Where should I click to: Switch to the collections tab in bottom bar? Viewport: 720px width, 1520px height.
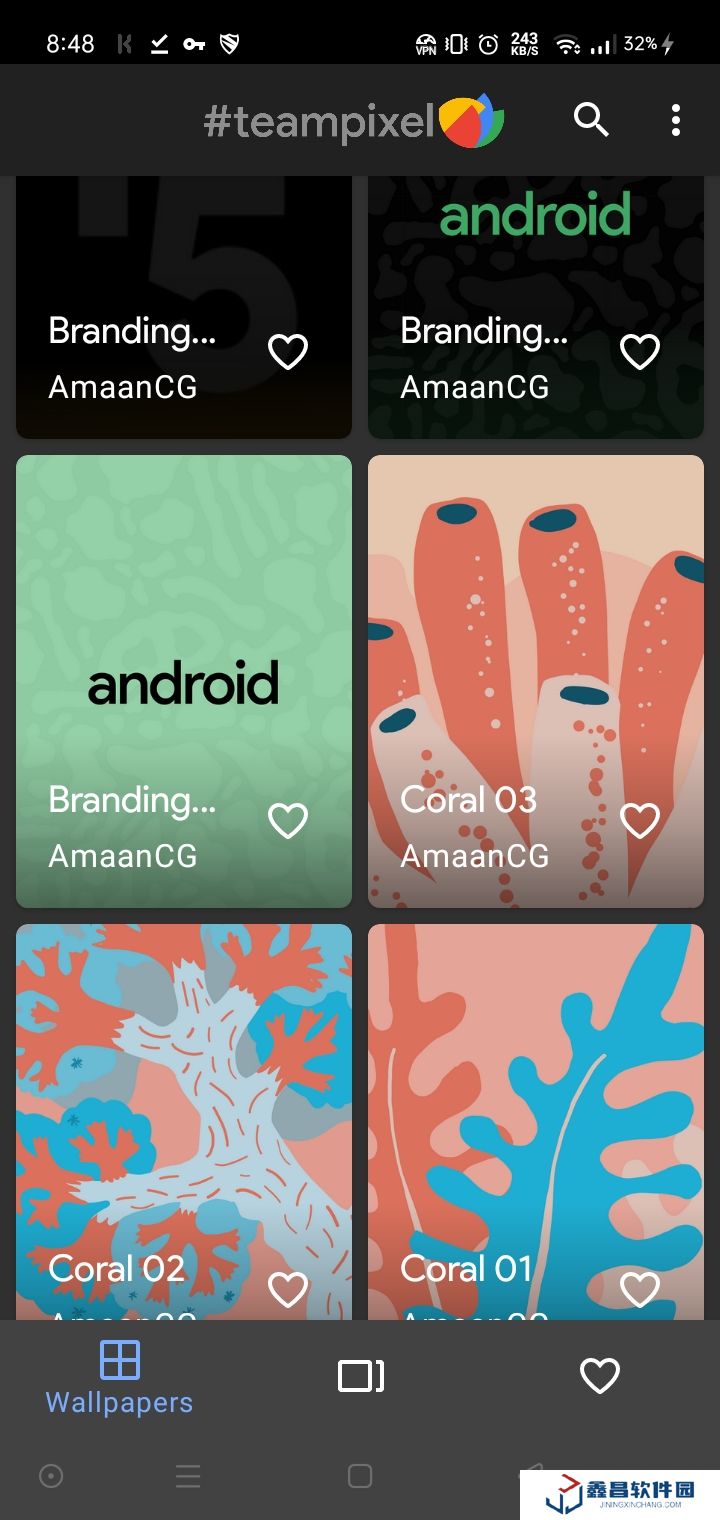[x=360, y=1376]
